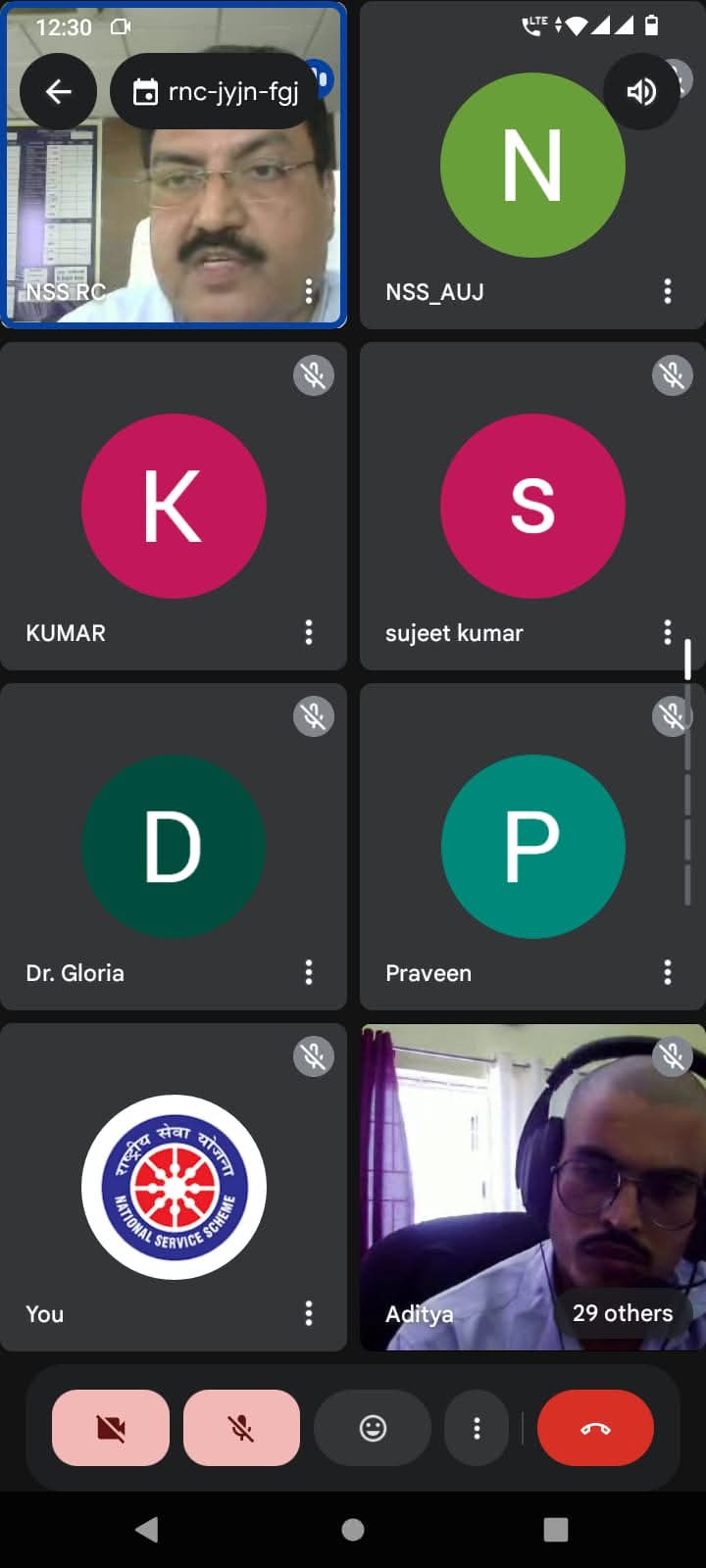Turn the camera on

click(x=111, y=1428)
